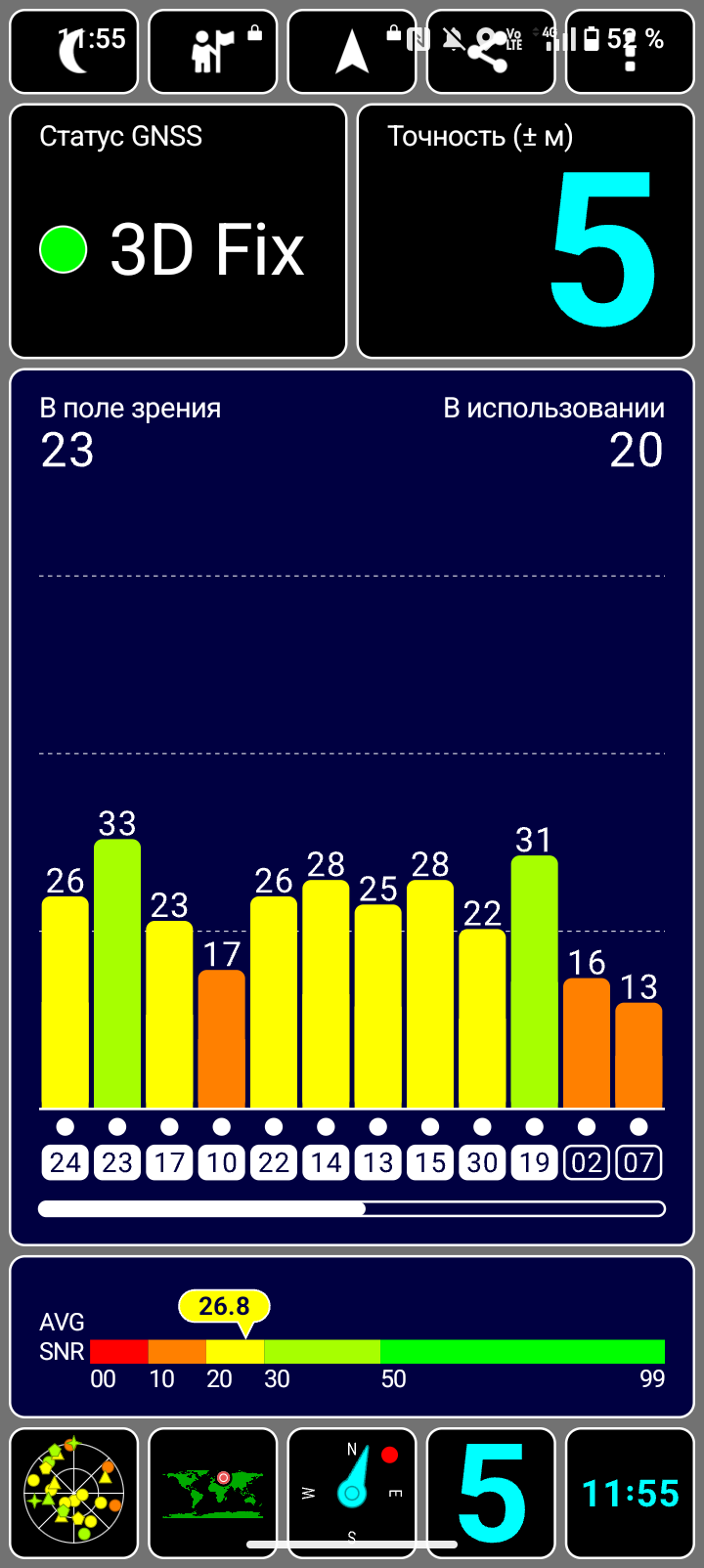The width and height of the screenshot is (704, 1568).
Task: Open the satellite sky view screen
Action: pyautogui.click(x=74, y=1493)
